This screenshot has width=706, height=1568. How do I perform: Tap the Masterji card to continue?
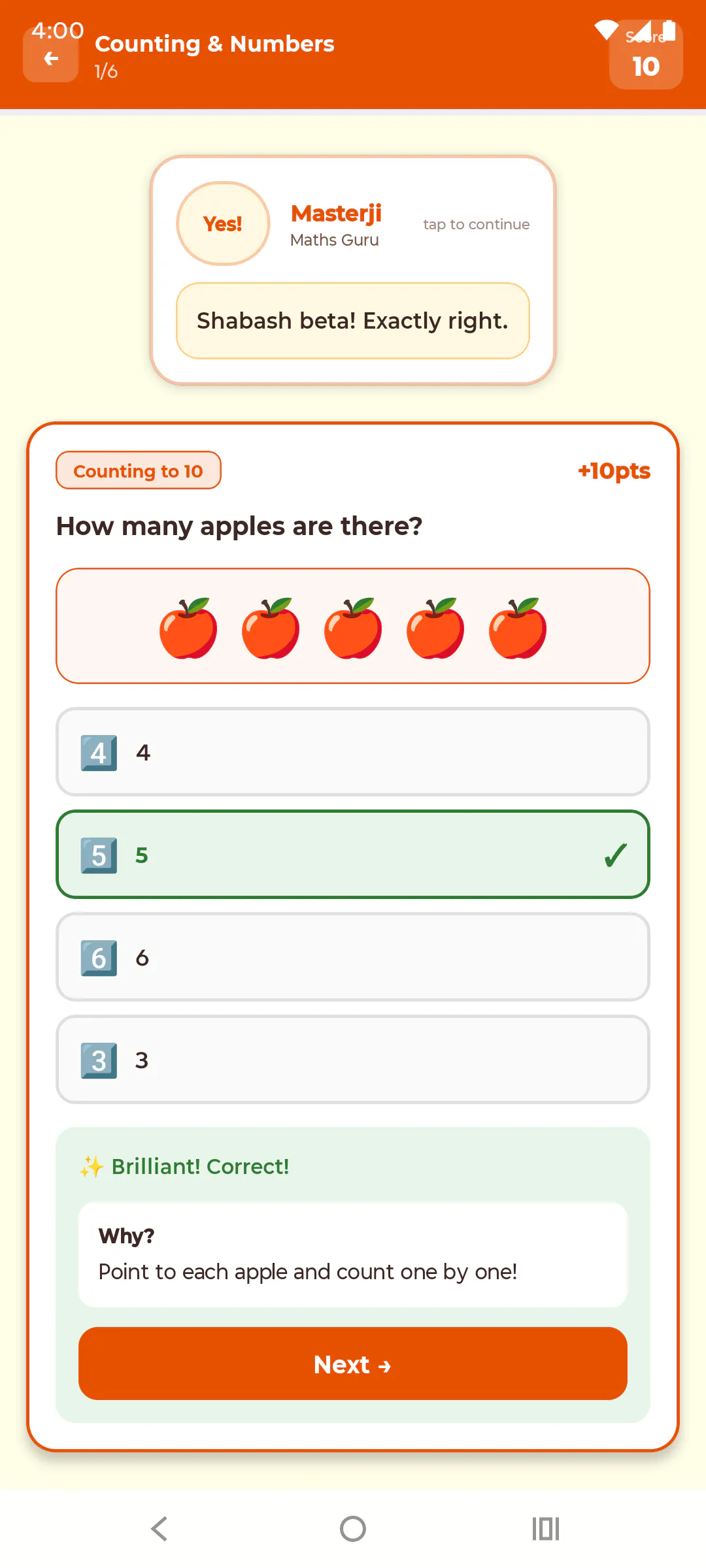pyautogui.click(x=353, y=270)
